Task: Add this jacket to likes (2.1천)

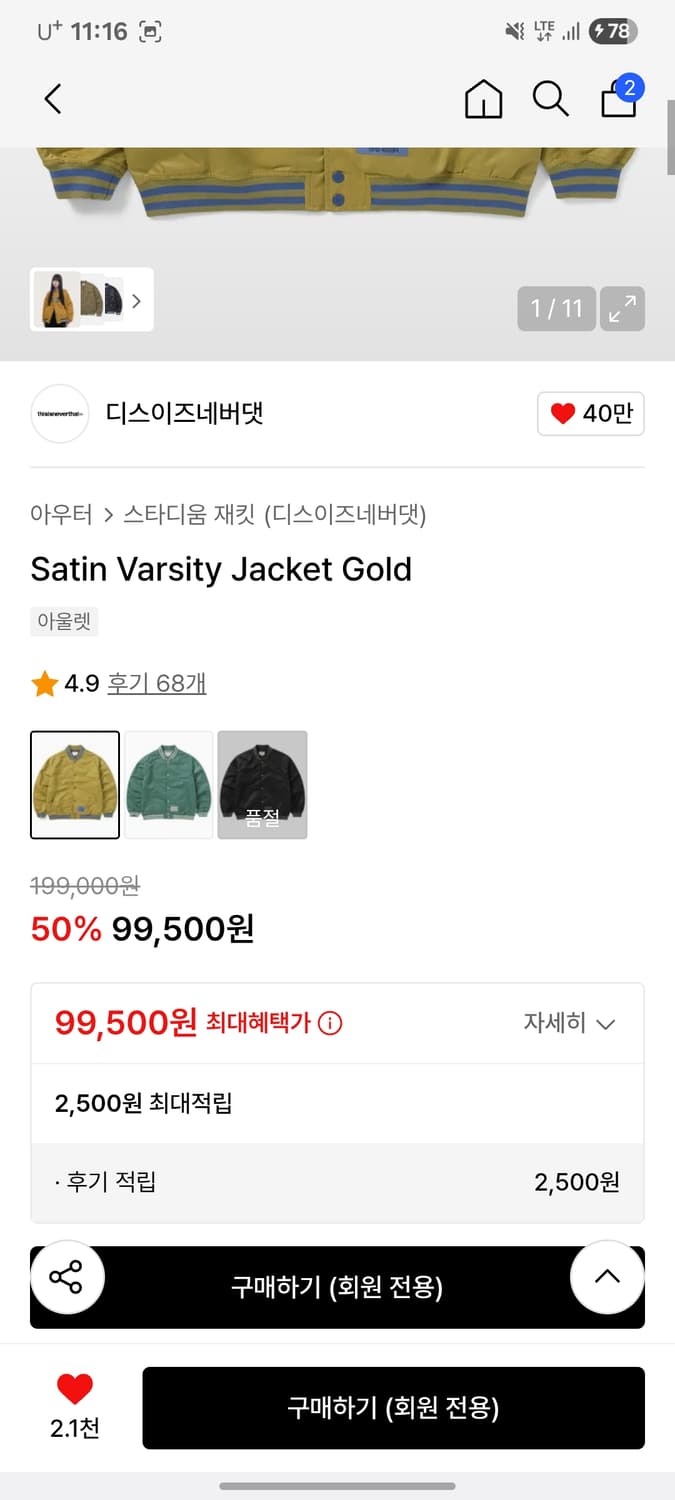Action: click(x=75, y=1405)
